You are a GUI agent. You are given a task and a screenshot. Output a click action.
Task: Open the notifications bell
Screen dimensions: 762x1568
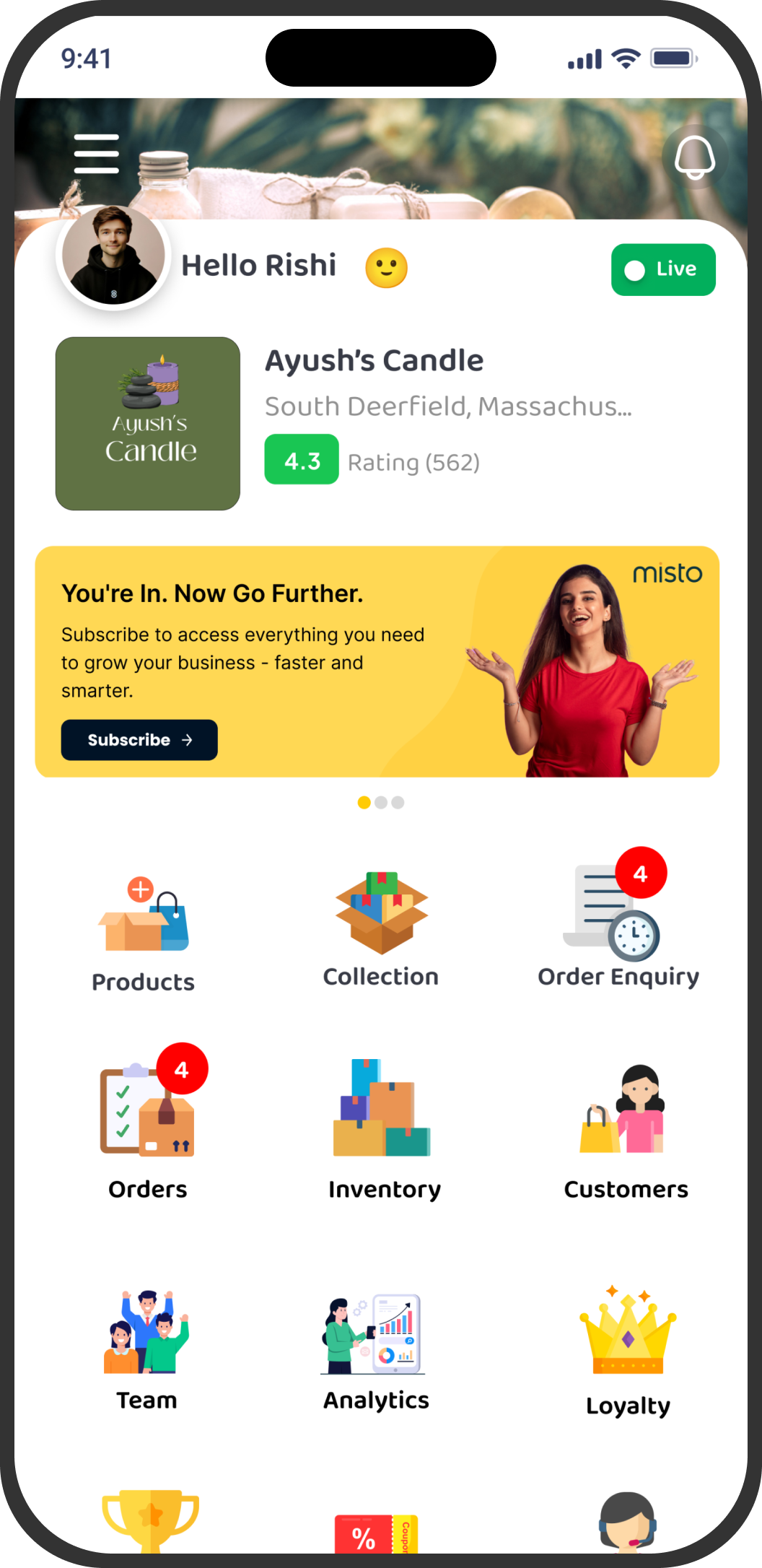[694, 157]
